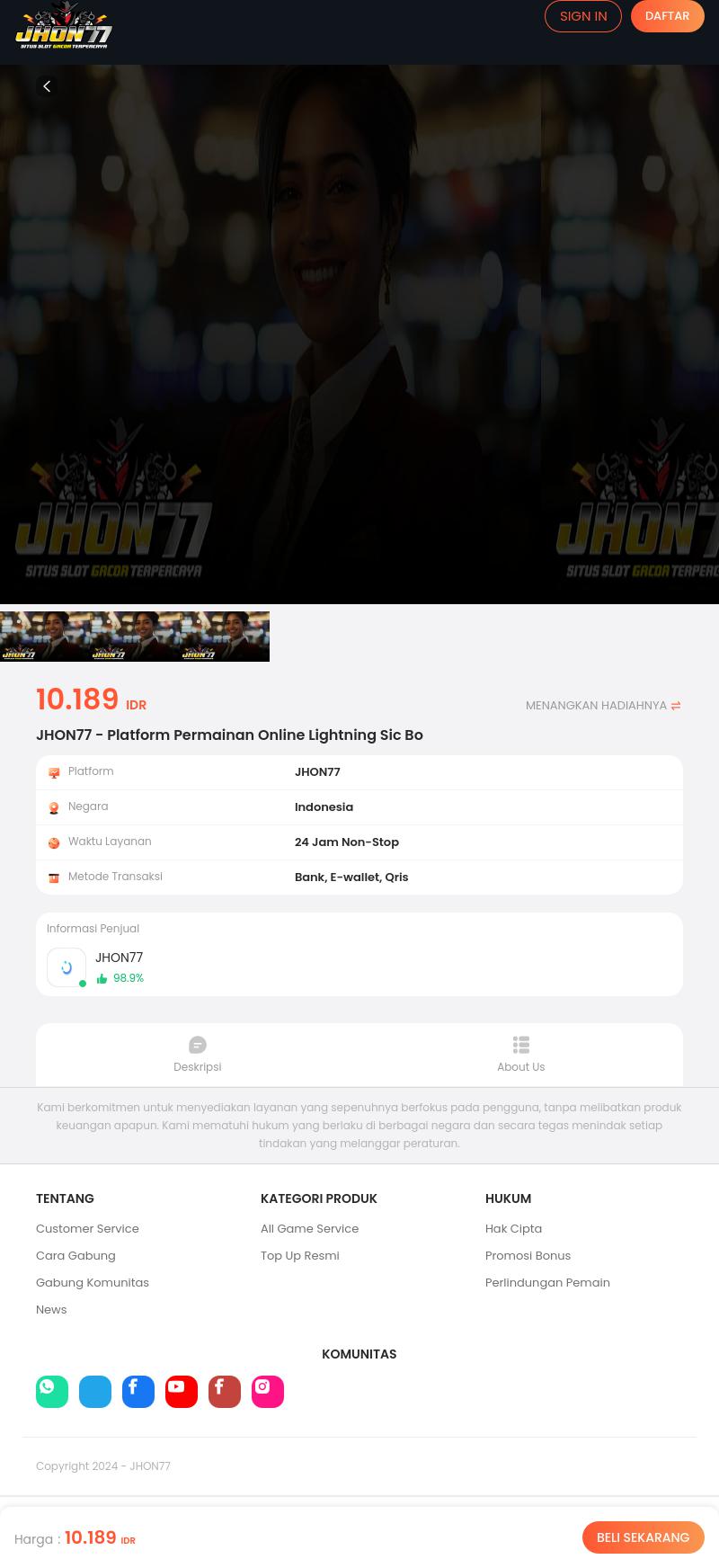Open the Customer Service link
Screen dimensions: 719x1568
coord(87,1229)
